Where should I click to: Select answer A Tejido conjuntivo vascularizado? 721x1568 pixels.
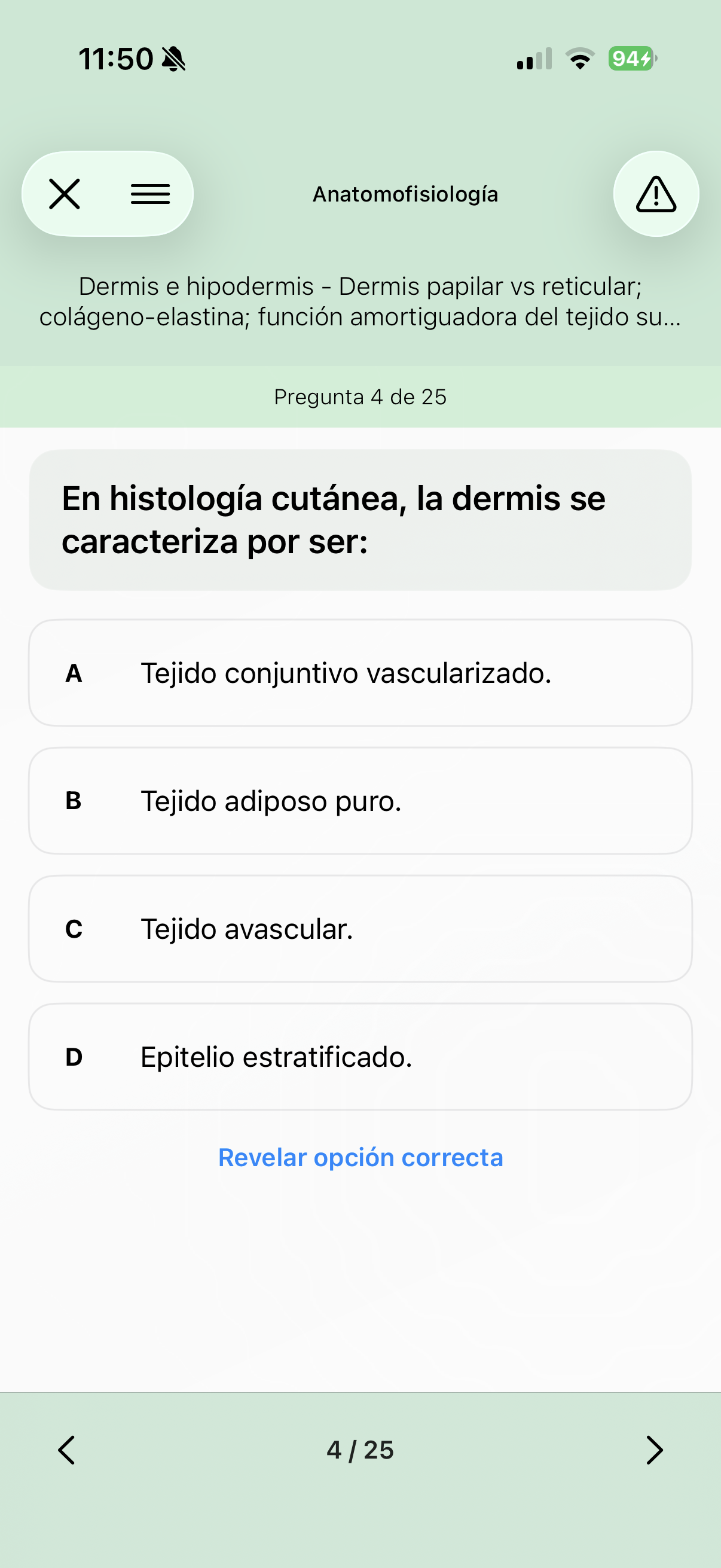point(360,673)
